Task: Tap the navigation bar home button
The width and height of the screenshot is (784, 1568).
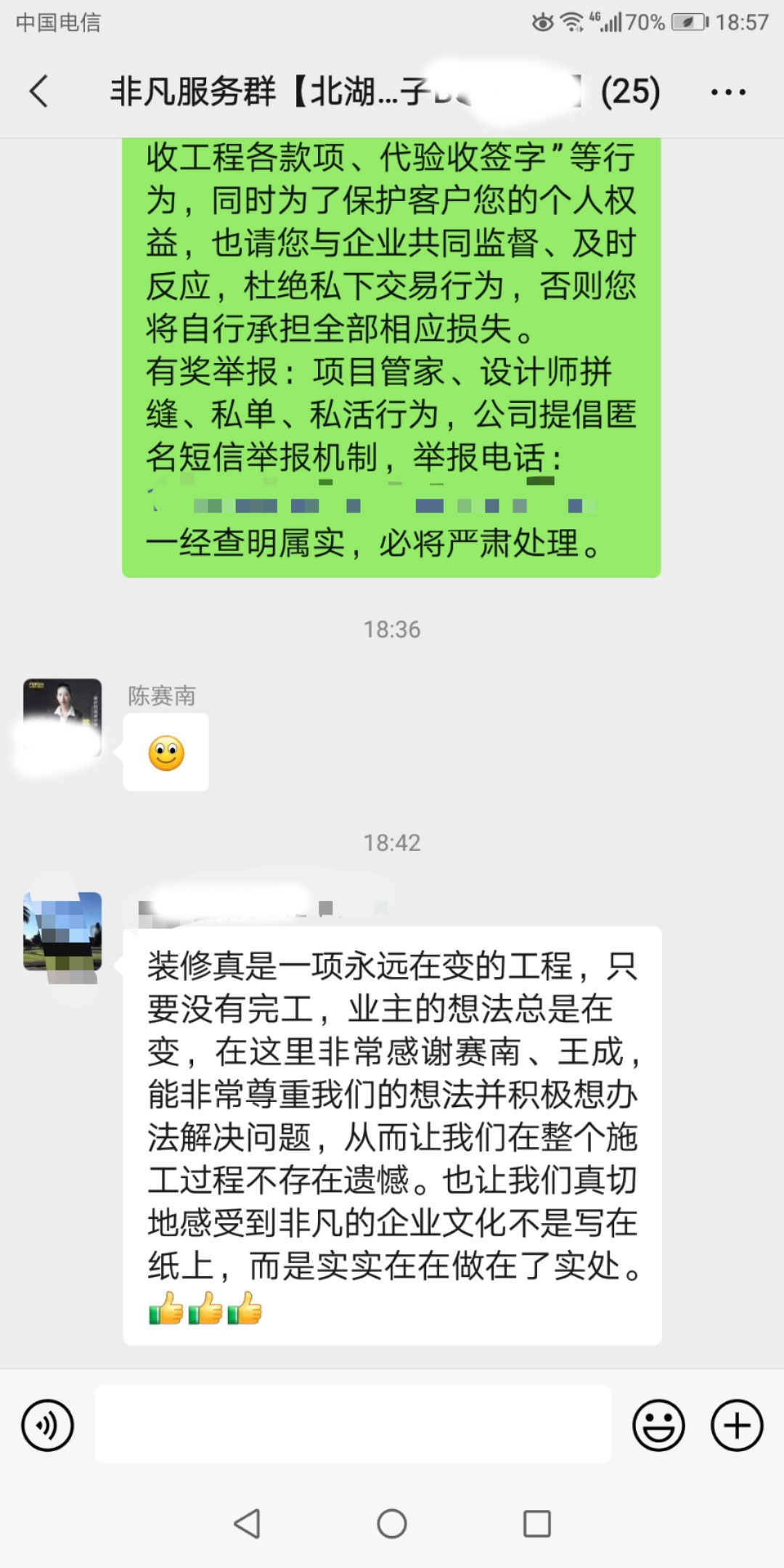Action: [392, 1523]
